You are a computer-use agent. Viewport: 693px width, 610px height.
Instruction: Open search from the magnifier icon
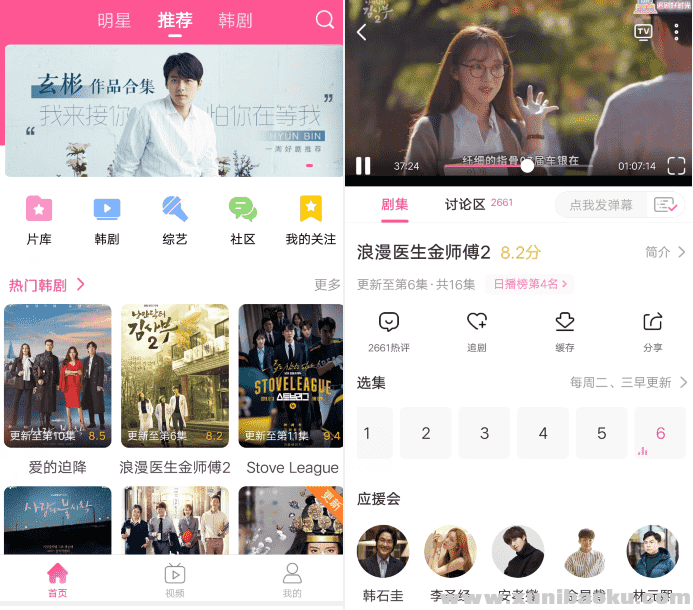tap(324, 20)
